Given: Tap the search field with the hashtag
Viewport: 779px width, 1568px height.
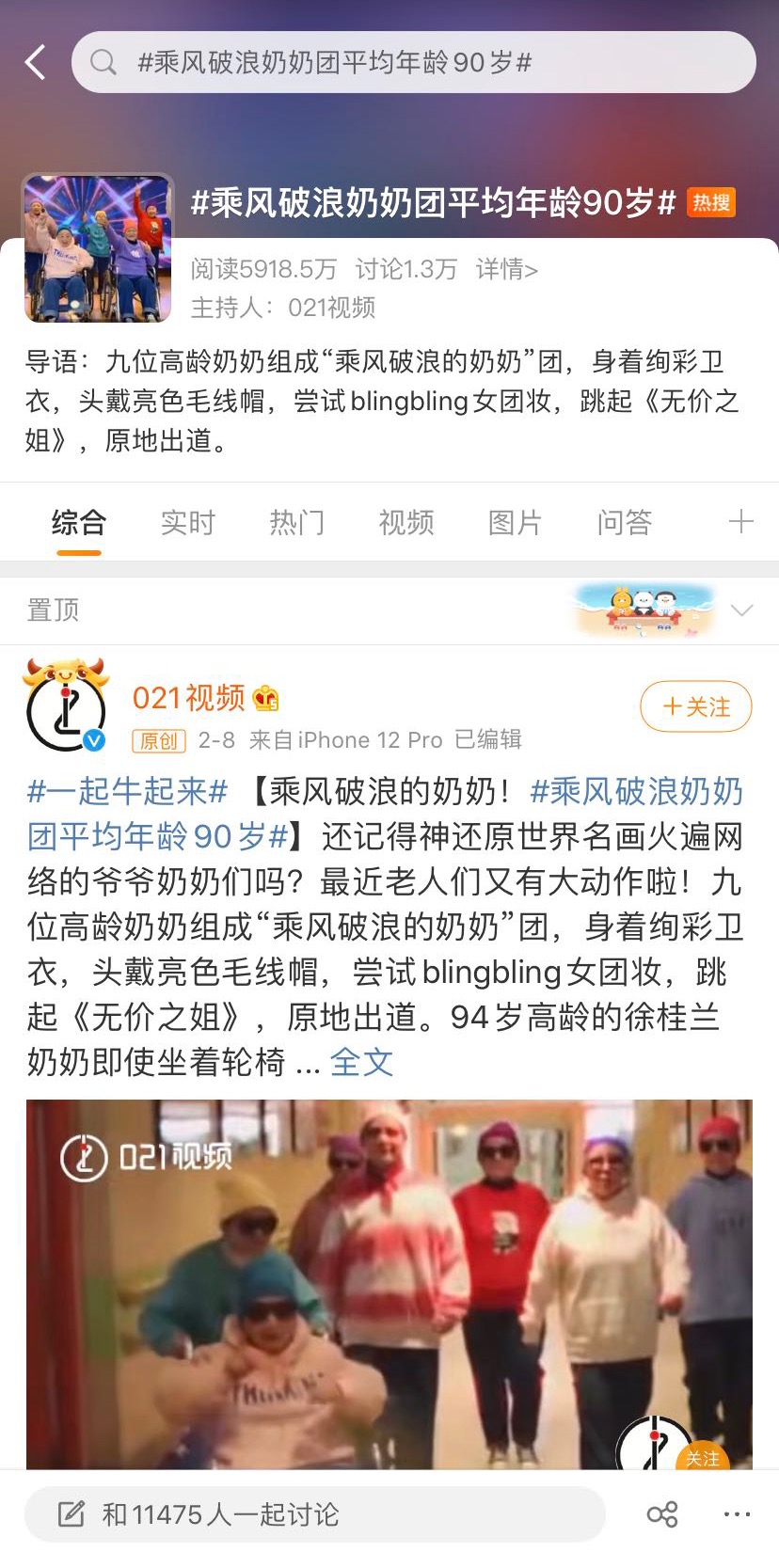Looking at the screenshot, I should pyautogui.click(x=414, y=63).
